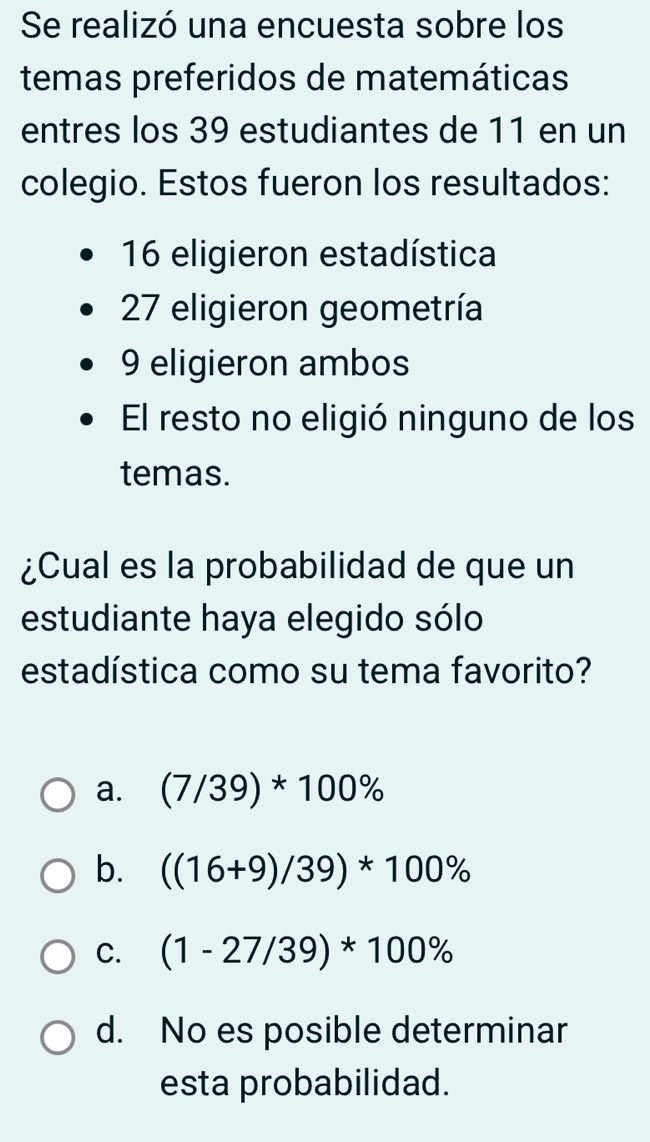Choose answer b. ((16+9)/39) * 100%

(59, 875)
